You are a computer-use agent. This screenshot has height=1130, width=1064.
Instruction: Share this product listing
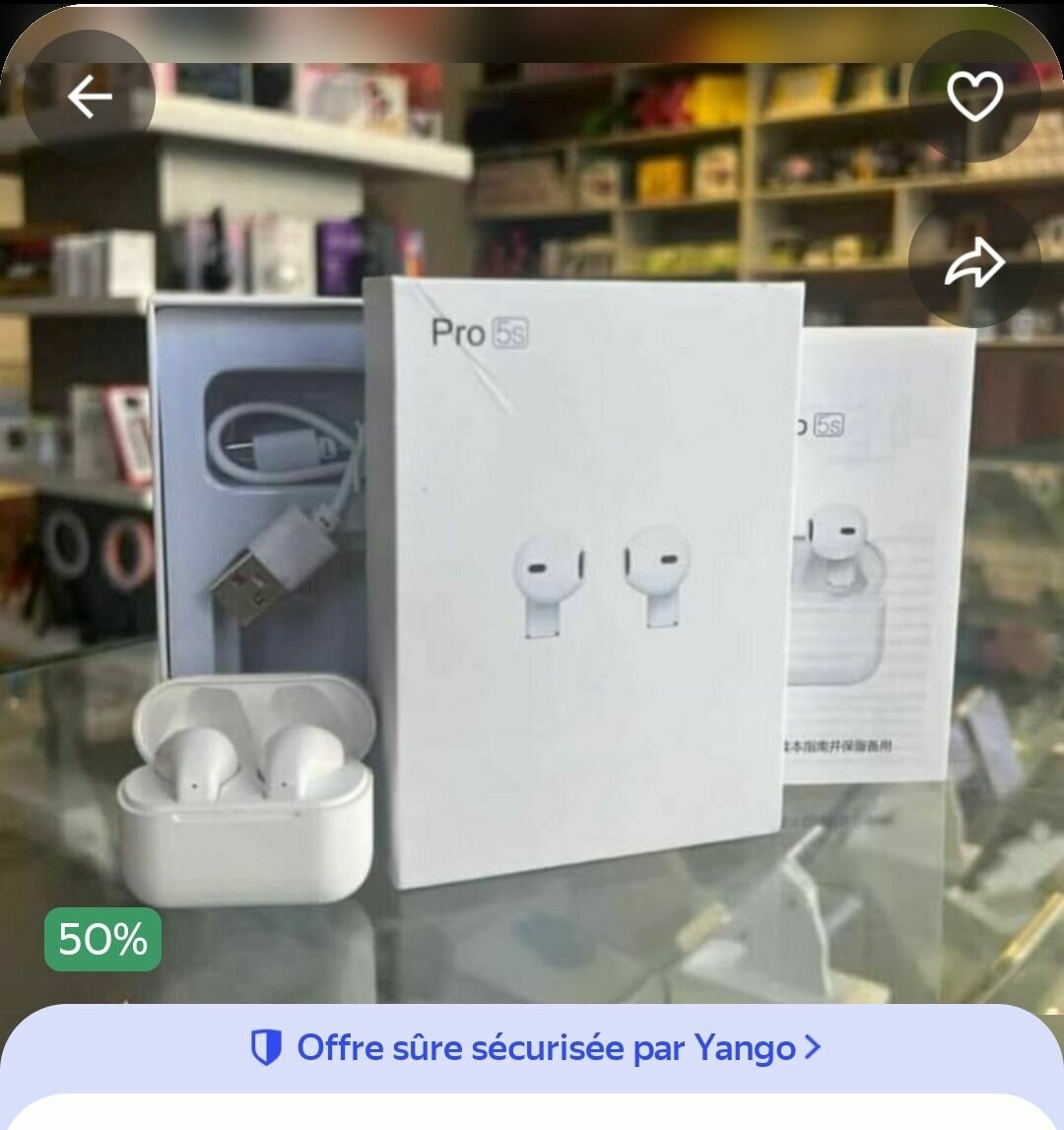pos(974,262)
